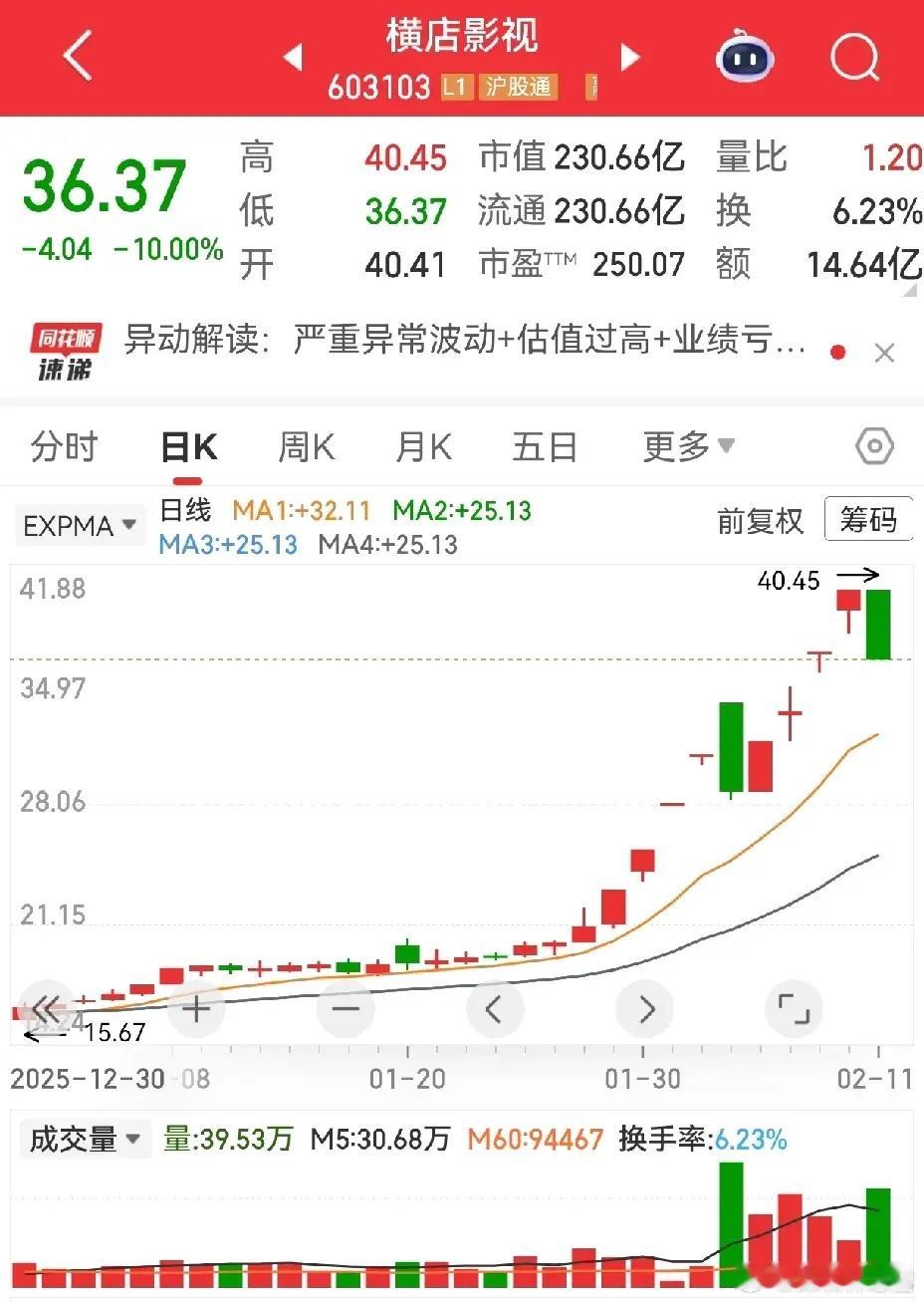Expand the 更多 chart options
This screenshot has width=924, height=1302.
click(x=688, y=447)
